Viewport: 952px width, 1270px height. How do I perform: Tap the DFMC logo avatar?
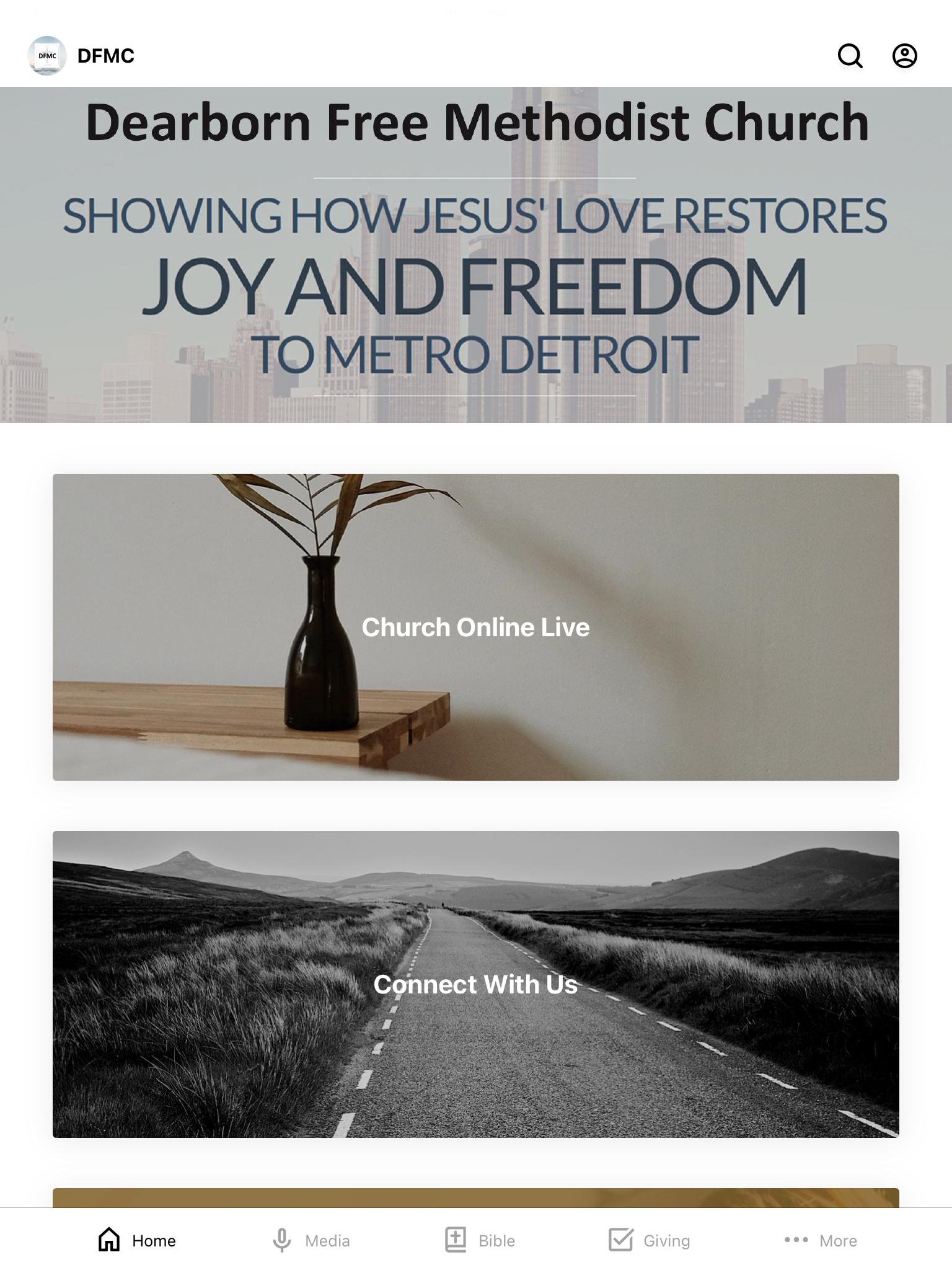[x=47, y=56]
